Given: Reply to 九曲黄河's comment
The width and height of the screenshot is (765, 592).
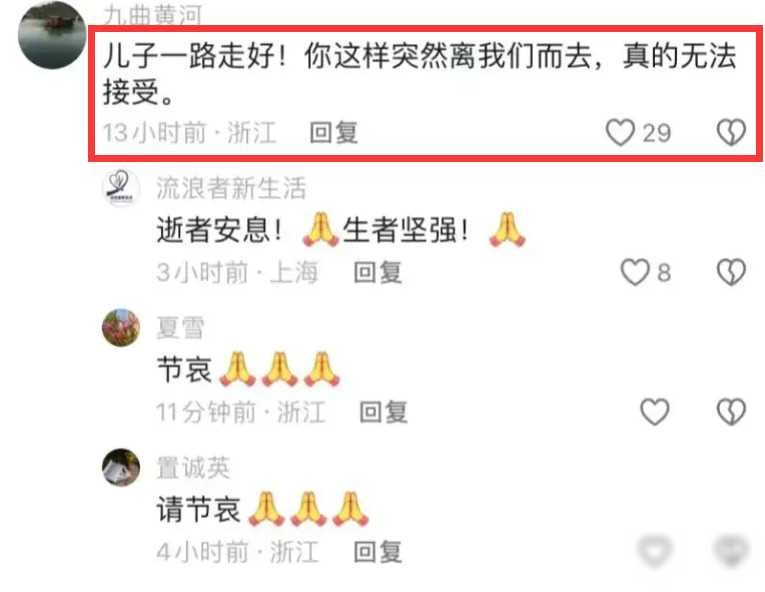Looking at the screenshot, I should tap(333, 132).
